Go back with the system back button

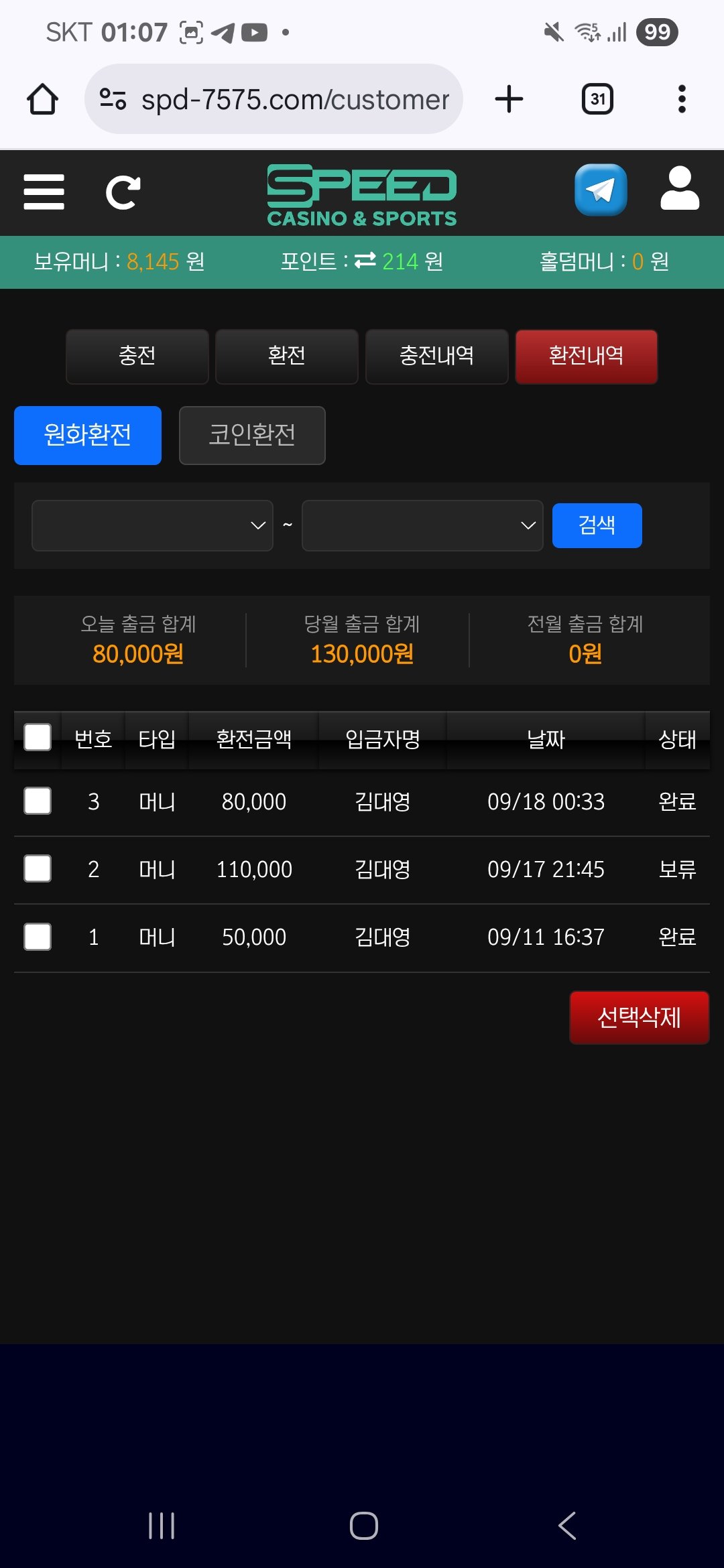(x=567, y=1526)
